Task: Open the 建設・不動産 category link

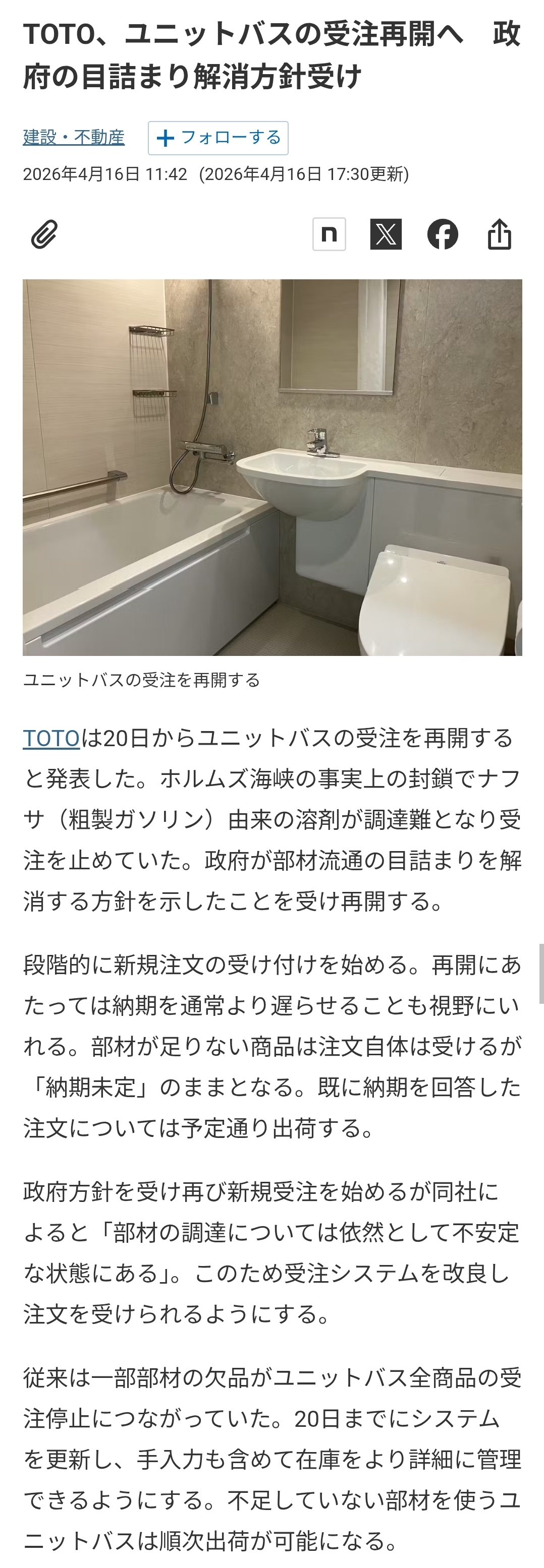Action: [x=74, y=138]
